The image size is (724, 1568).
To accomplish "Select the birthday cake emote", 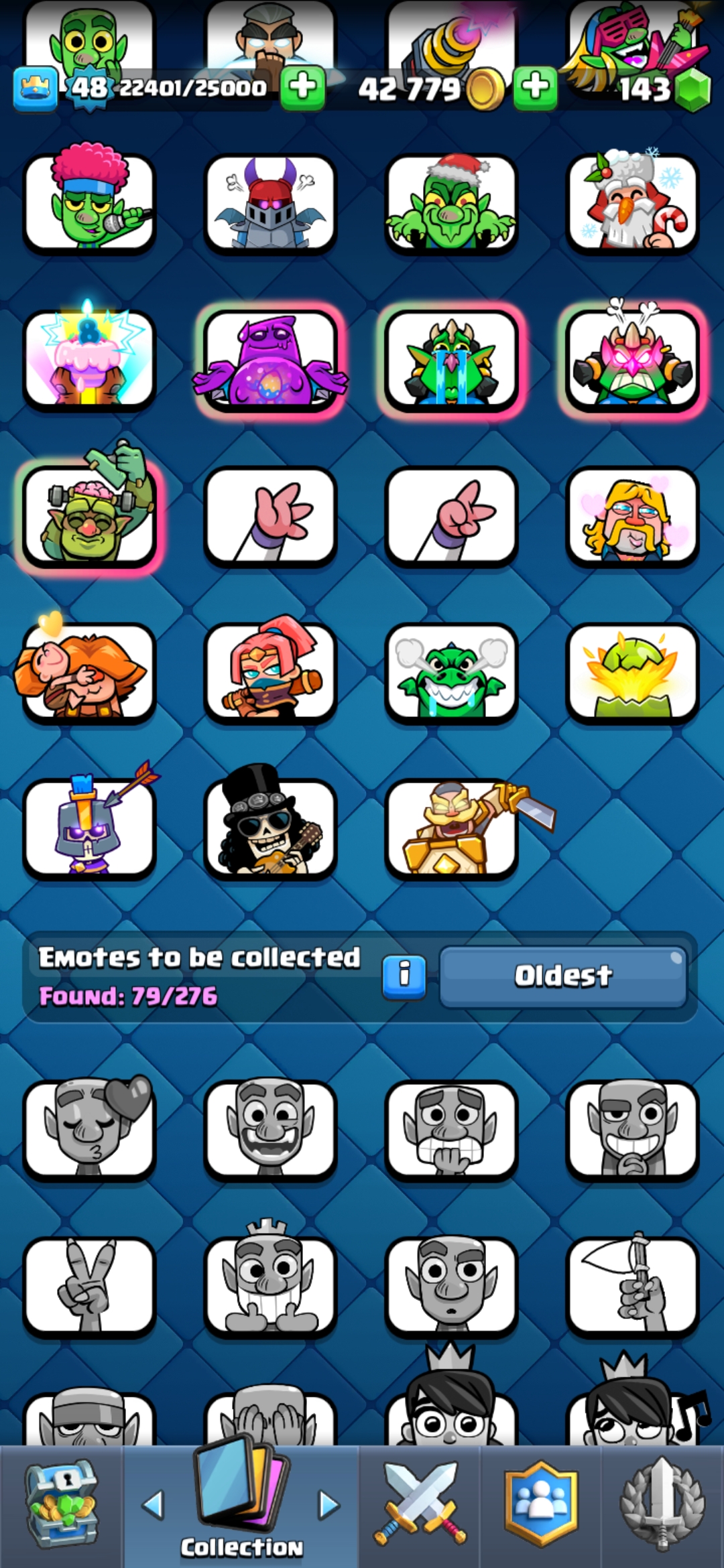I will [x=89, y=359].
